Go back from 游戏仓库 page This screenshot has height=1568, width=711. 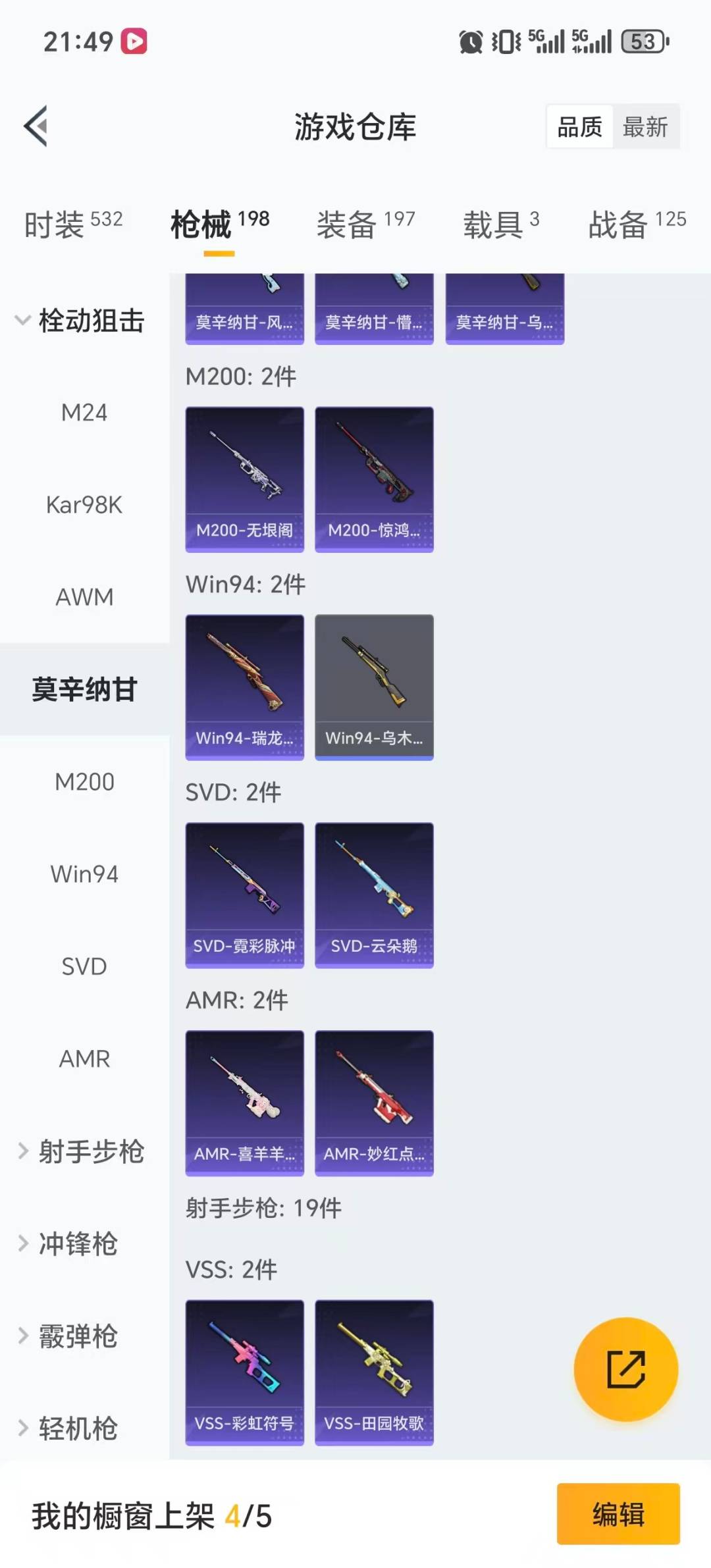pyautogui.click(x=36, y=126)
